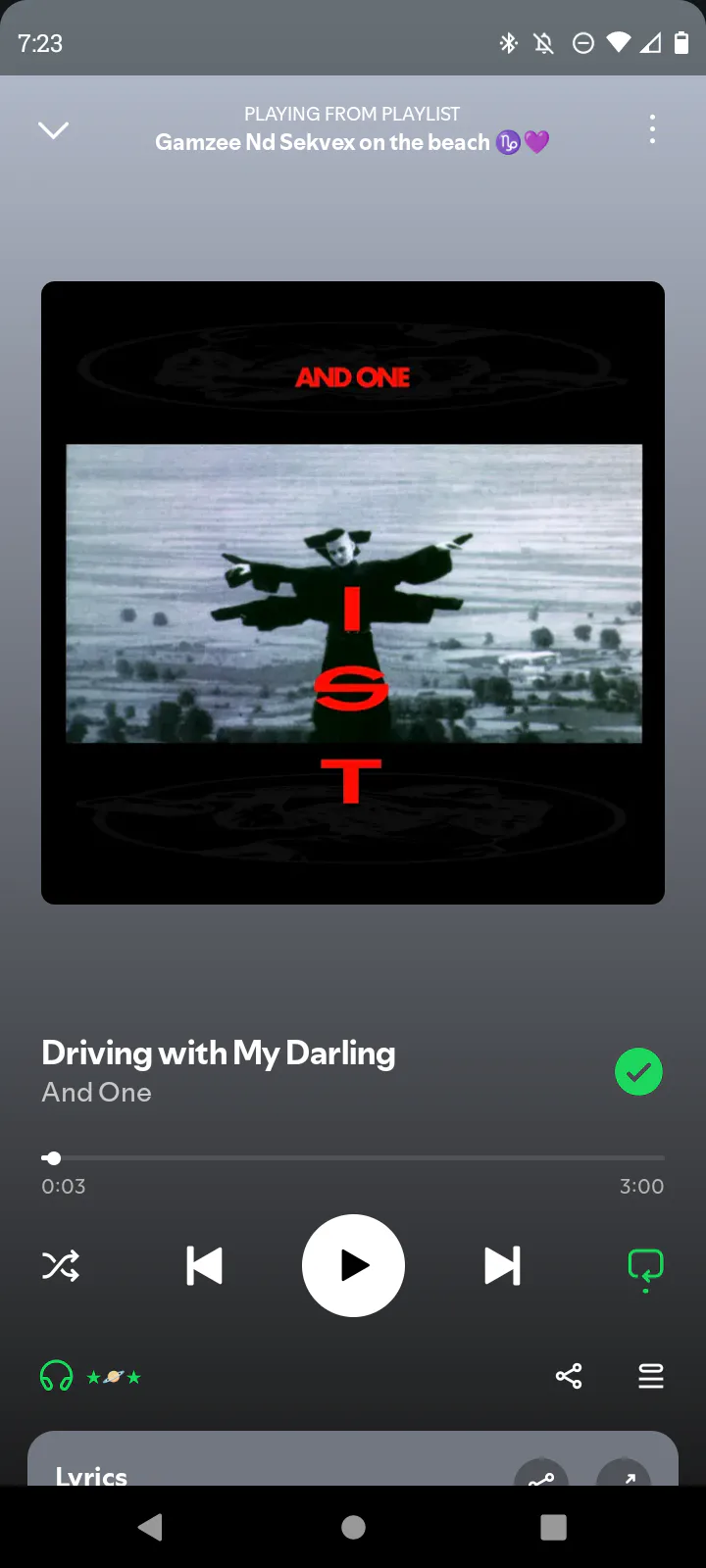Screen dimensions: 706x1568
Task: Open the play queue
Action: tap(651, 1376)
